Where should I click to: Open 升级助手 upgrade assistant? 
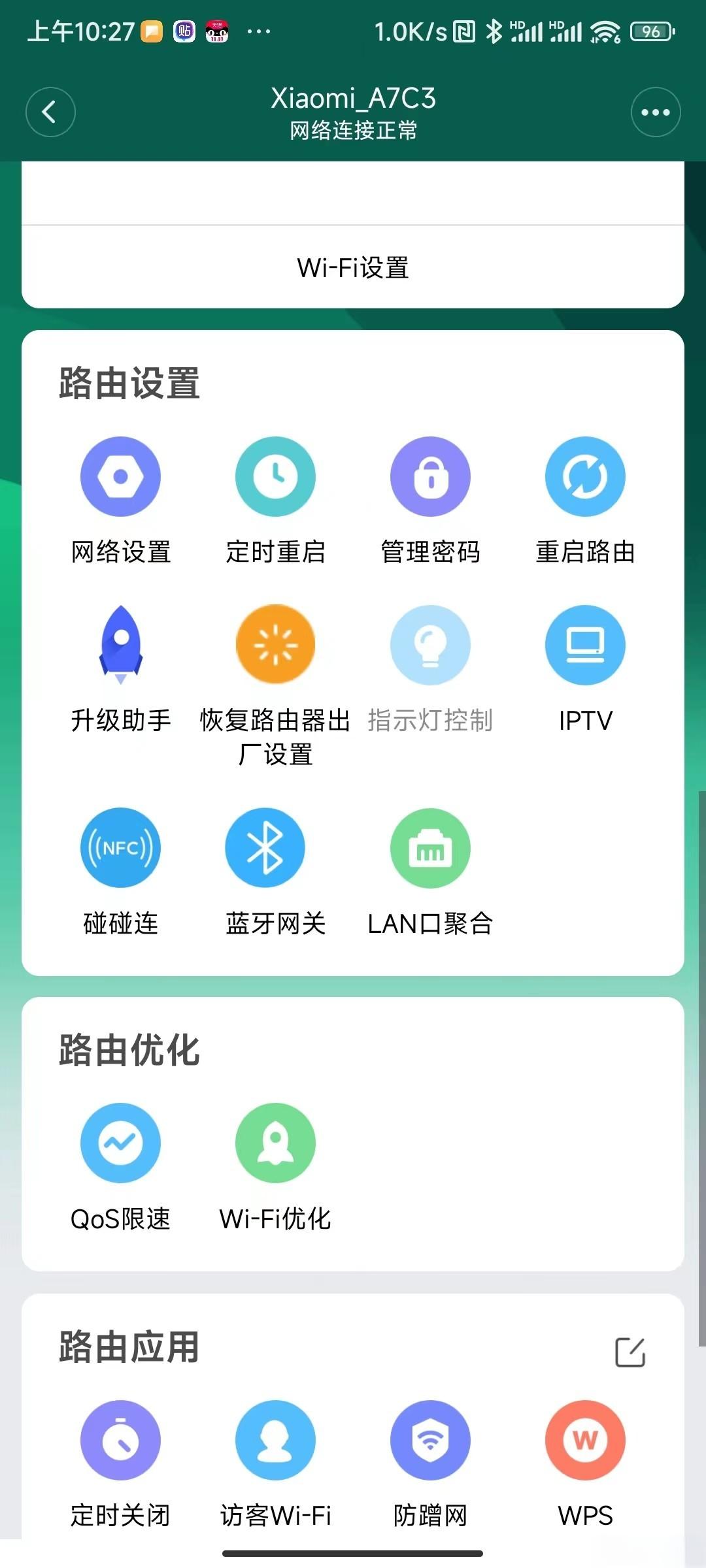point(120,666)
